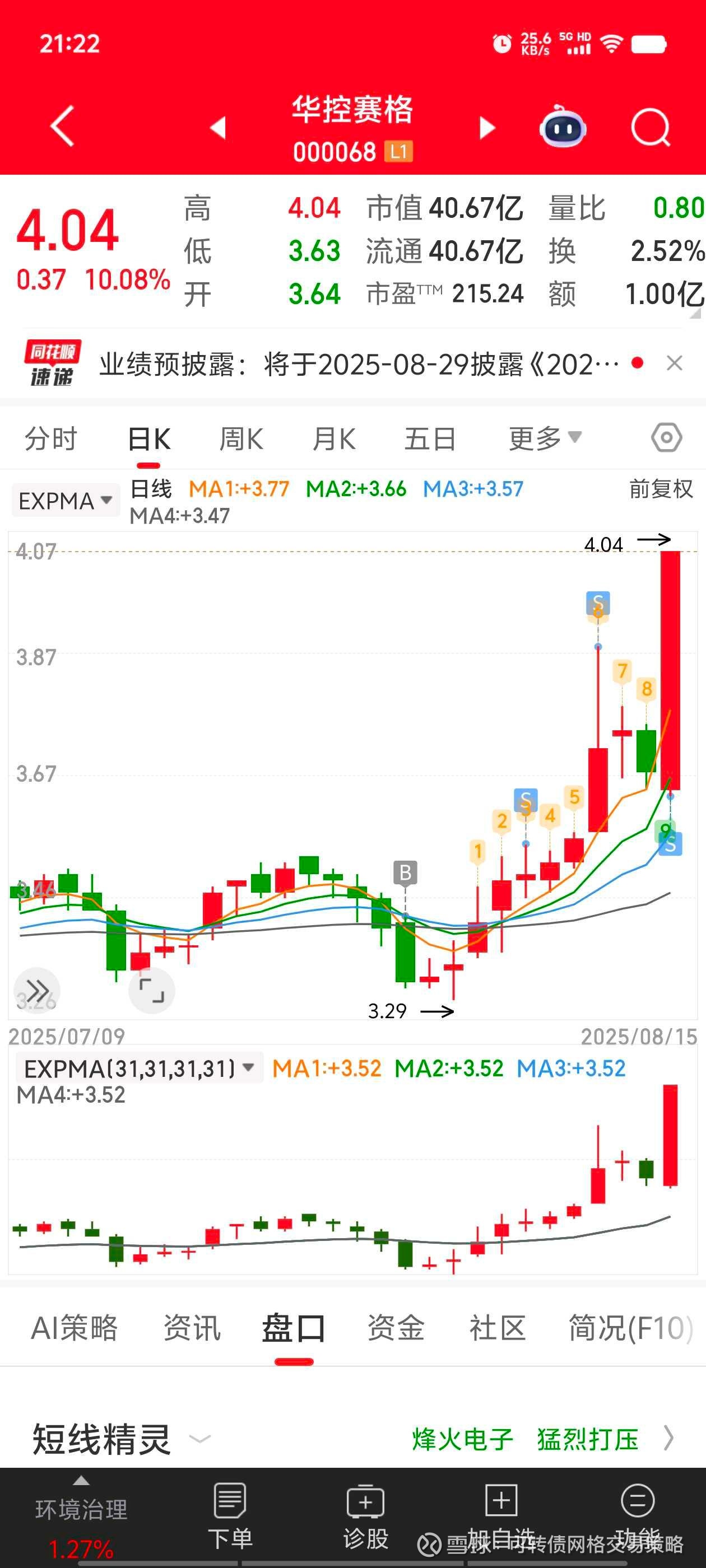Image resolution: width=706 pixels, height=1568 pixels.
Task: Open the EXPMA indicator dropdown
Action: point(66,501)
